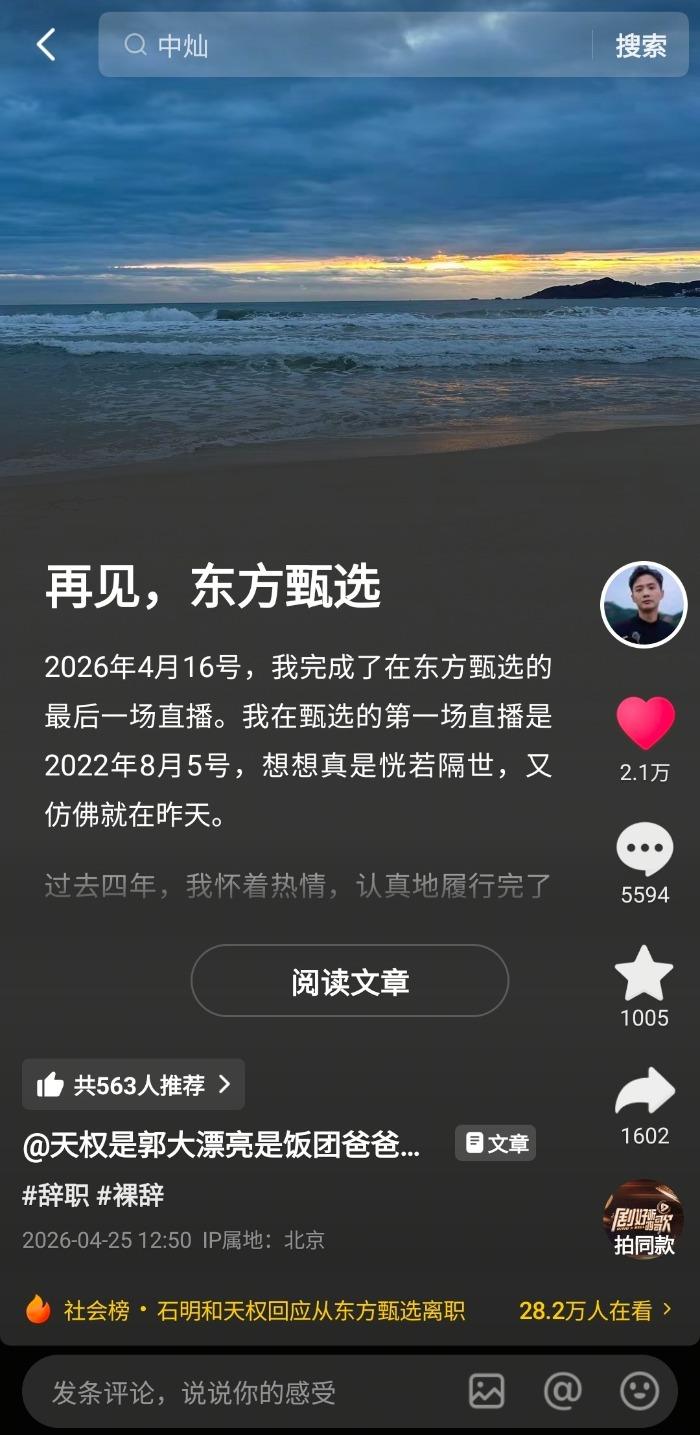Screen dimensions: 700x1435
Task: Add this article to favorites
Action: (644, 974)
